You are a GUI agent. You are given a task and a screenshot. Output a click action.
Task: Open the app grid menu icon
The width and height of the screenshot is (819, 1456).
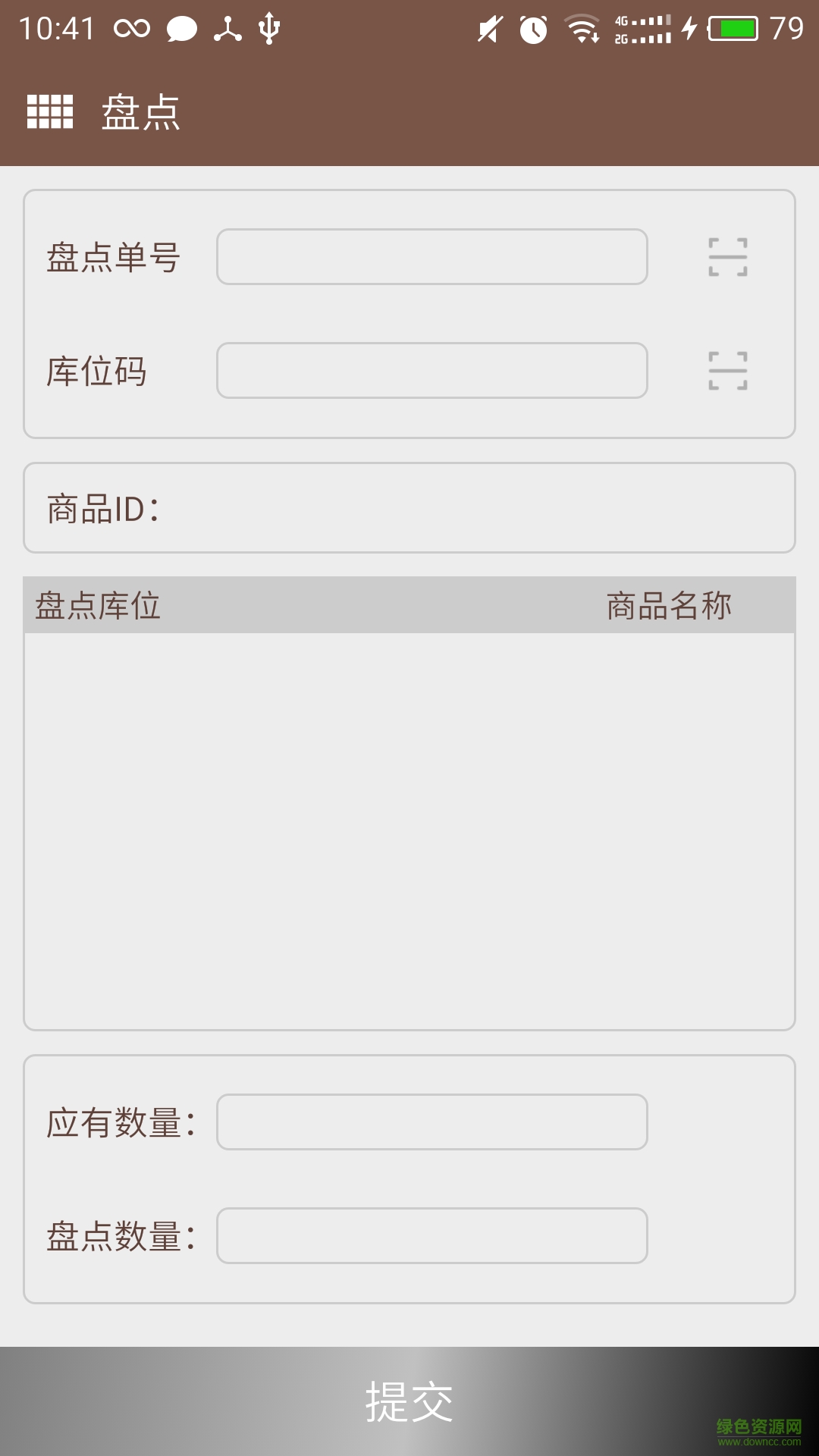pyautogui.click(x=49, y=111)
